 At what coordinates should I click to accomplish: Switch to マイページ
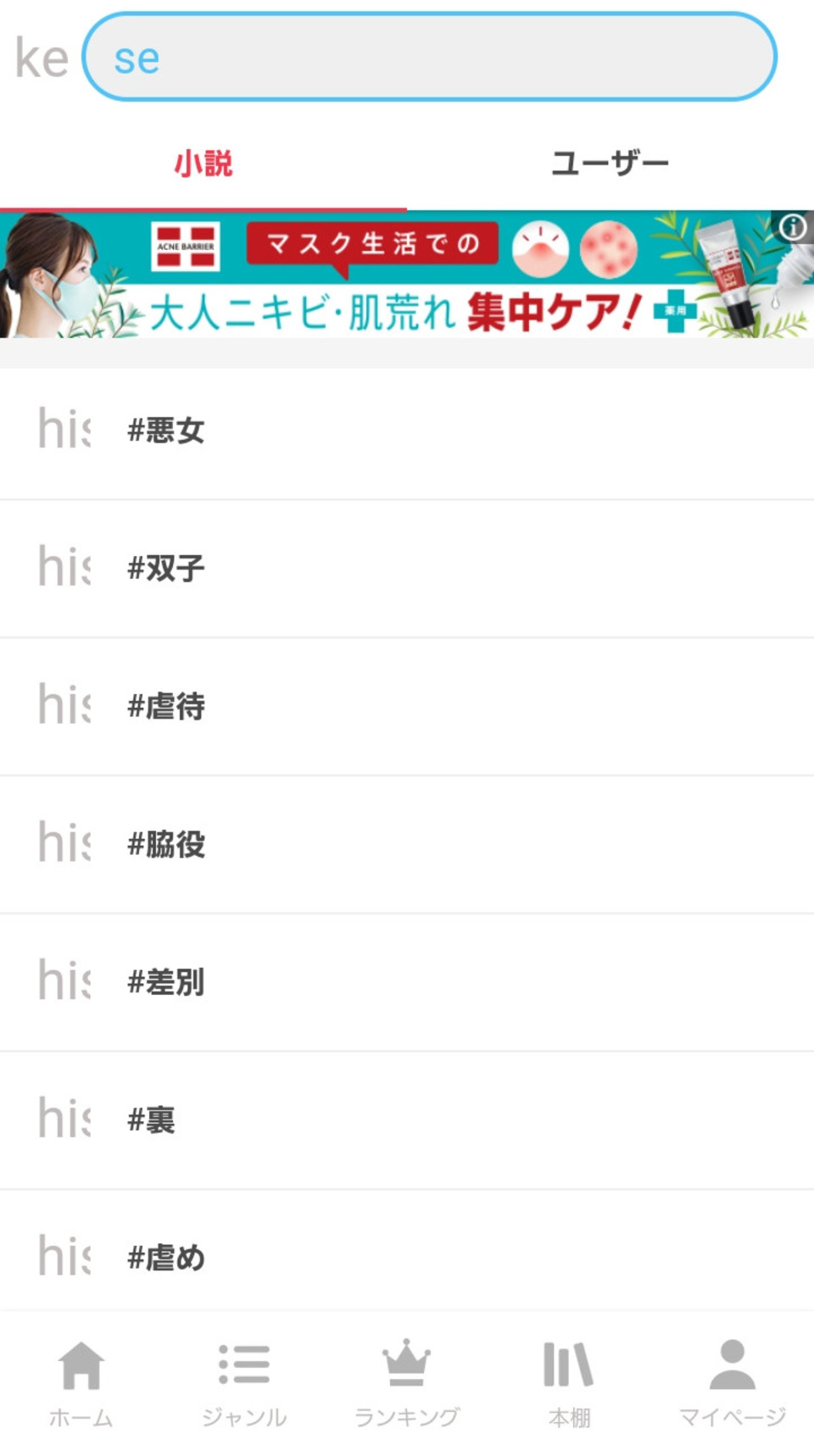(733, 1383)
